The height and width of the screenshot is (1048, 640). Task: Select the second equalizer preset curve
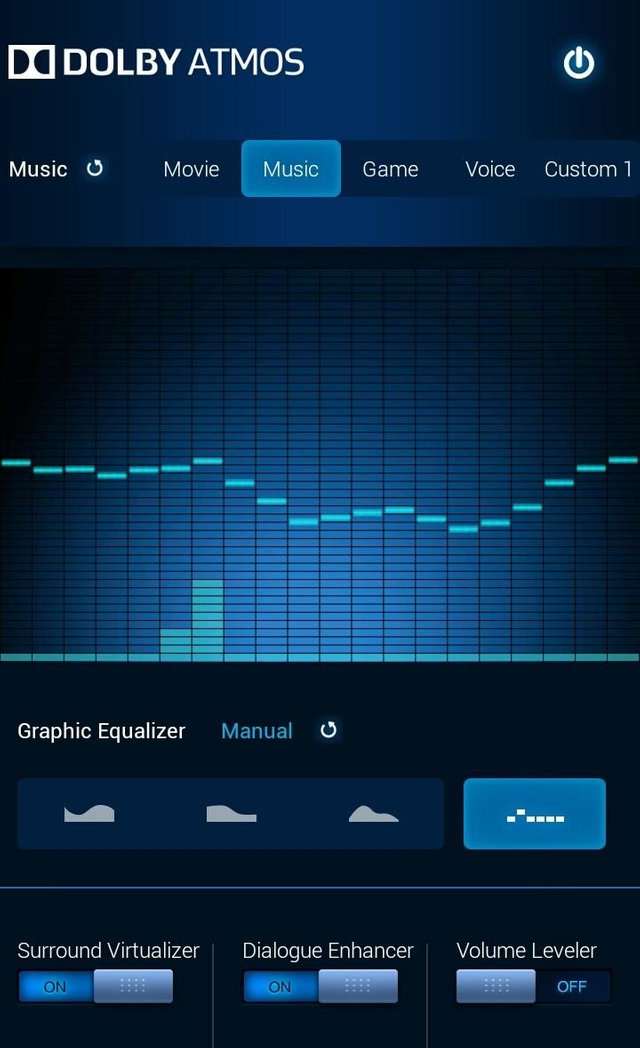tap(231, 813)
